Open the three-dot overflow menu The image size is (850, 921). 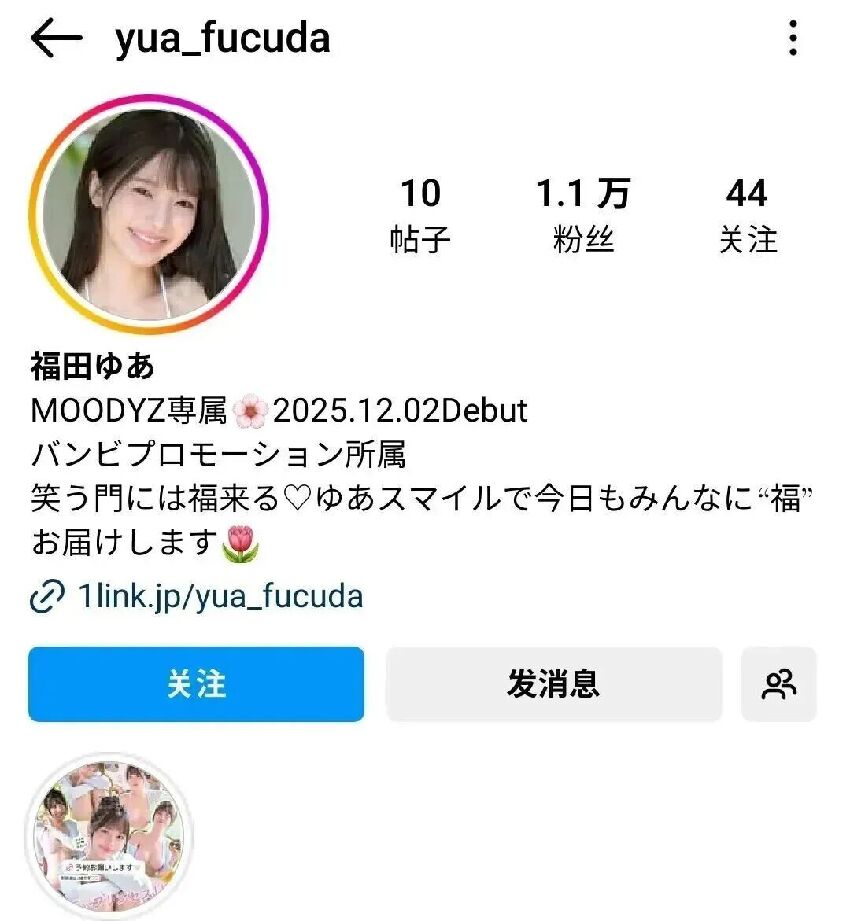tap(792, 39)
